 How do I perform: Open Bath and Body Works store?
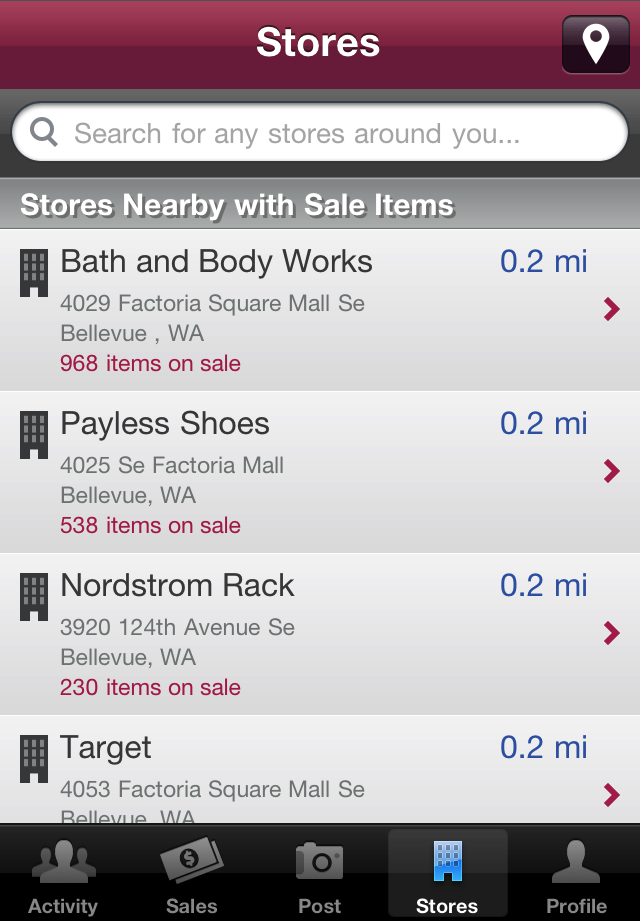tap(320, 310)
